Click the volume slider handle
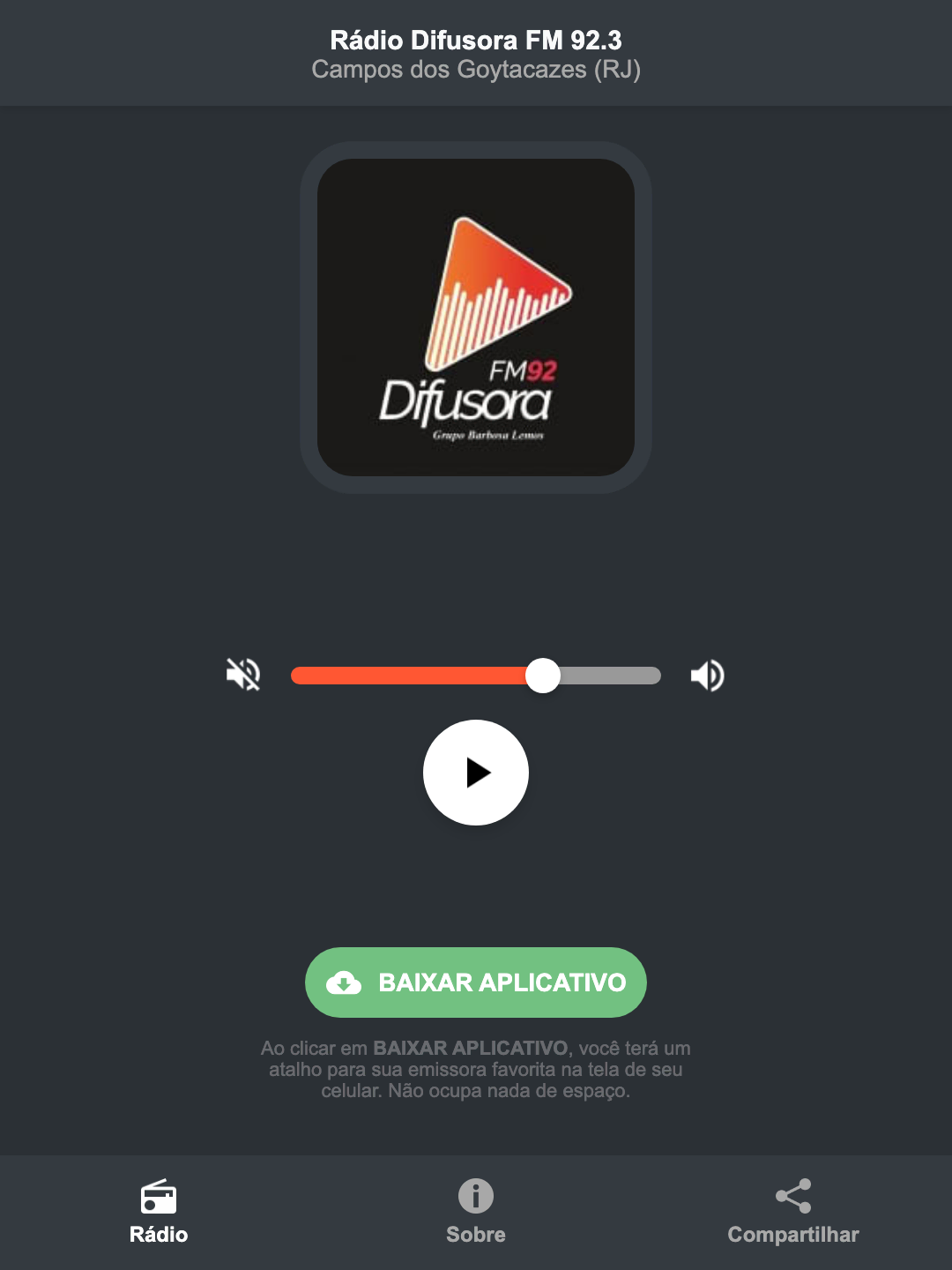952x1270 pixels. coord(544,675)
